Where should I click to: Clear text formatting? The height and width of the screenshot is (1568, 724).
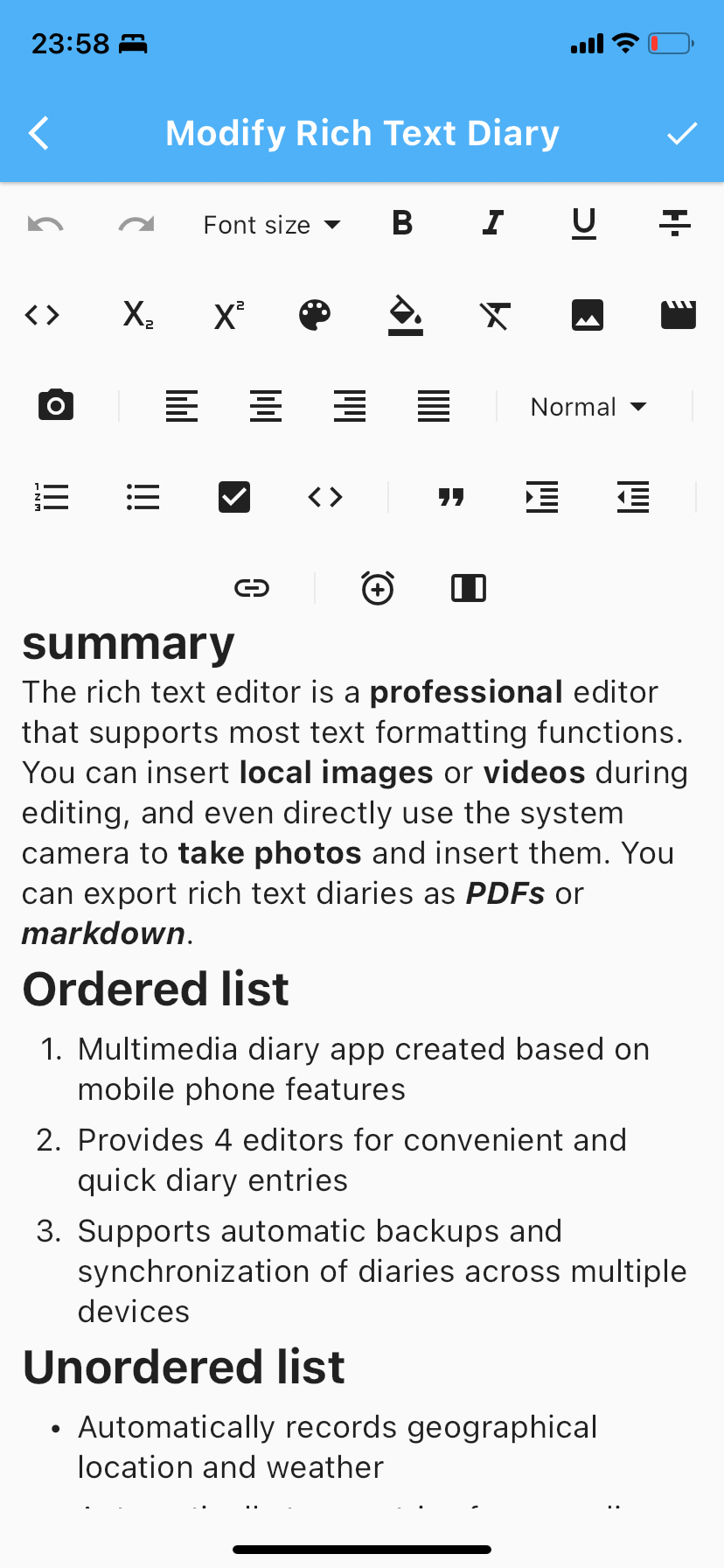click(496, 315)
